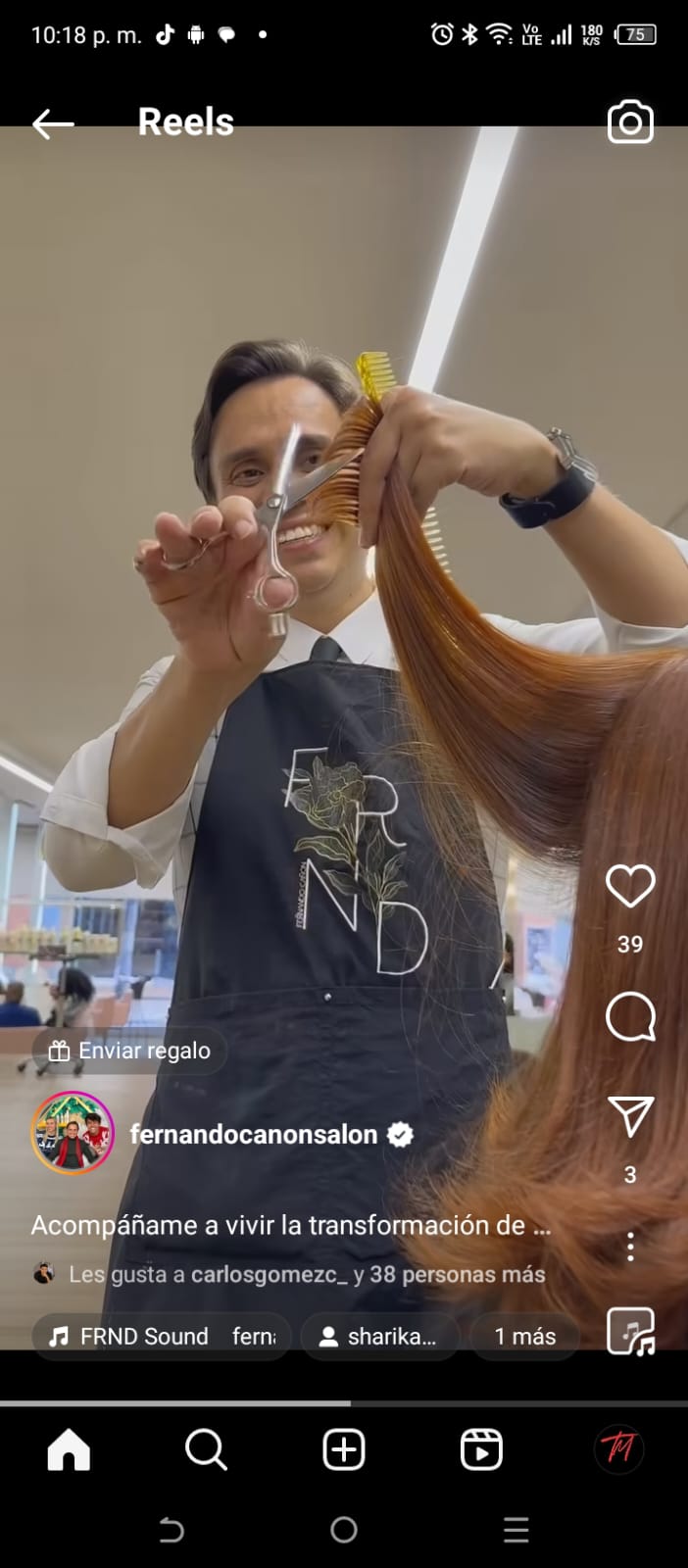Open the camera to create a reel
The image size is (688, 1568).
(x=630, y=122)
